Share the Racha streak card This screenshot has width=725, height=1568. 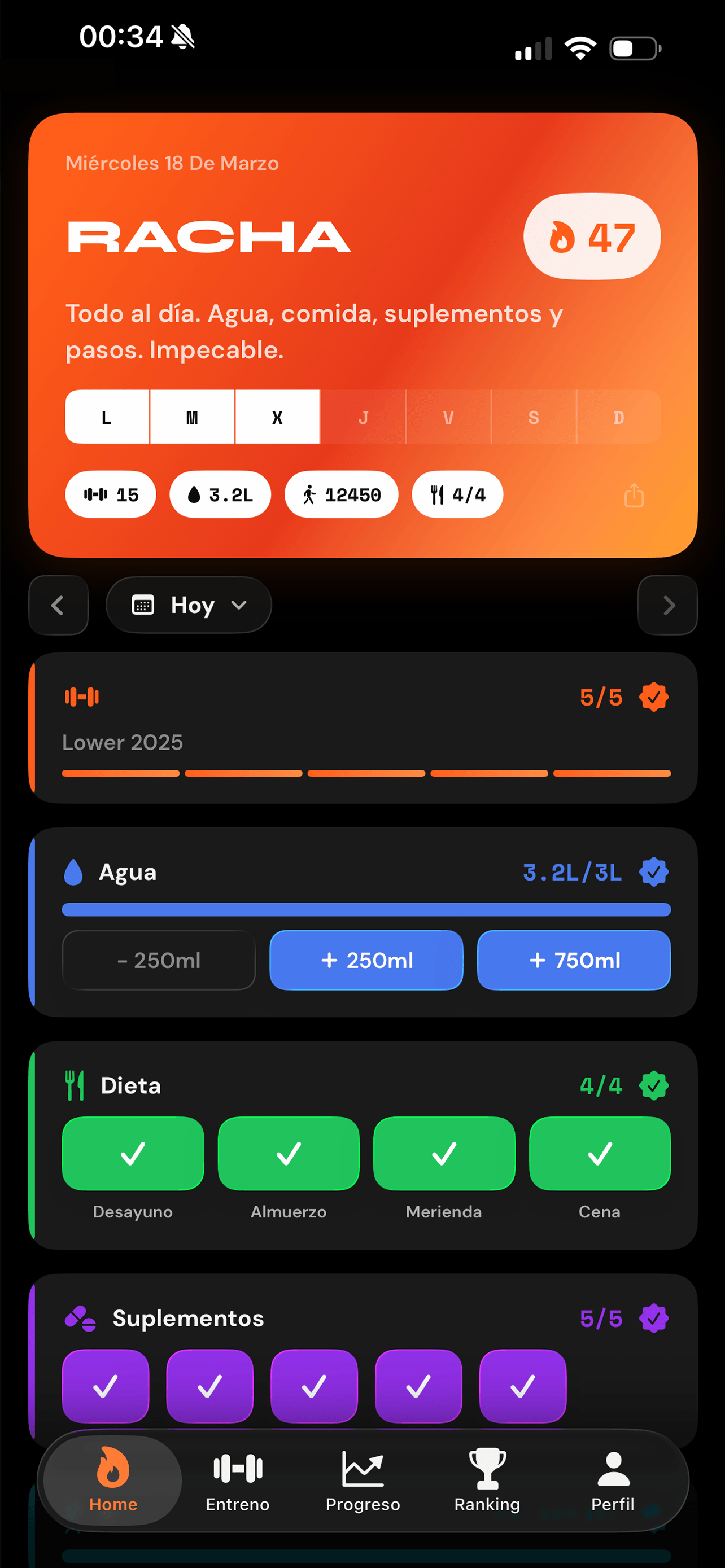(x=634, y=496)
